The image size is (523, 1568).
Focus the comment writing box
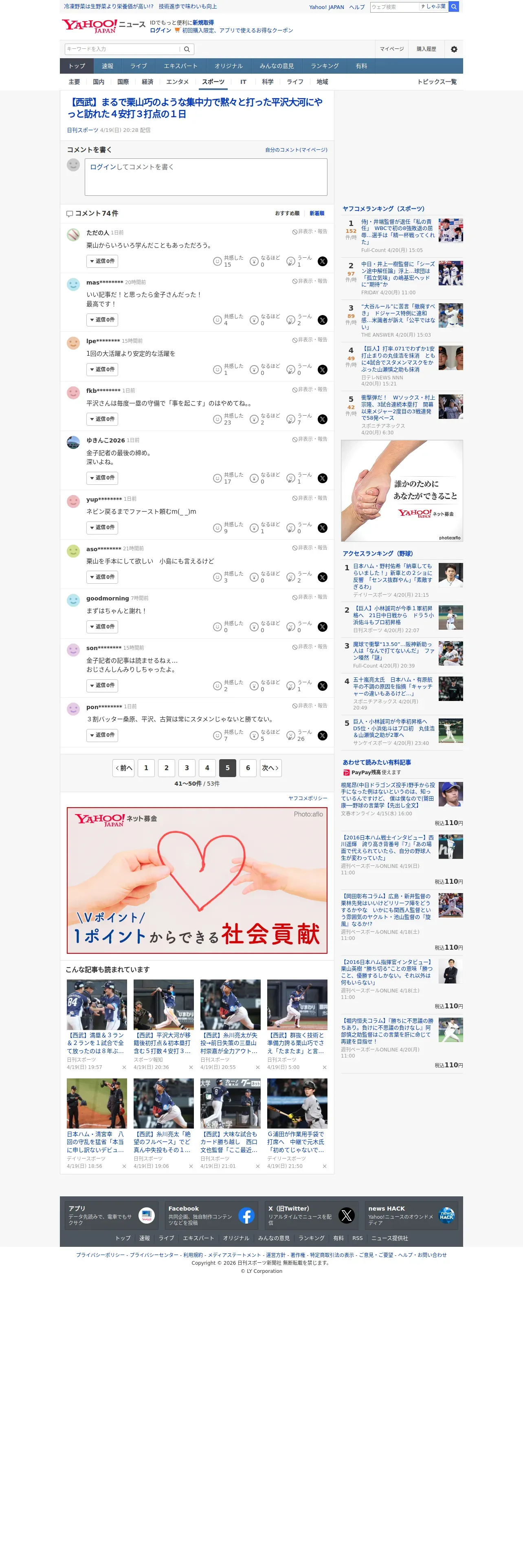(x=206, y=177)
